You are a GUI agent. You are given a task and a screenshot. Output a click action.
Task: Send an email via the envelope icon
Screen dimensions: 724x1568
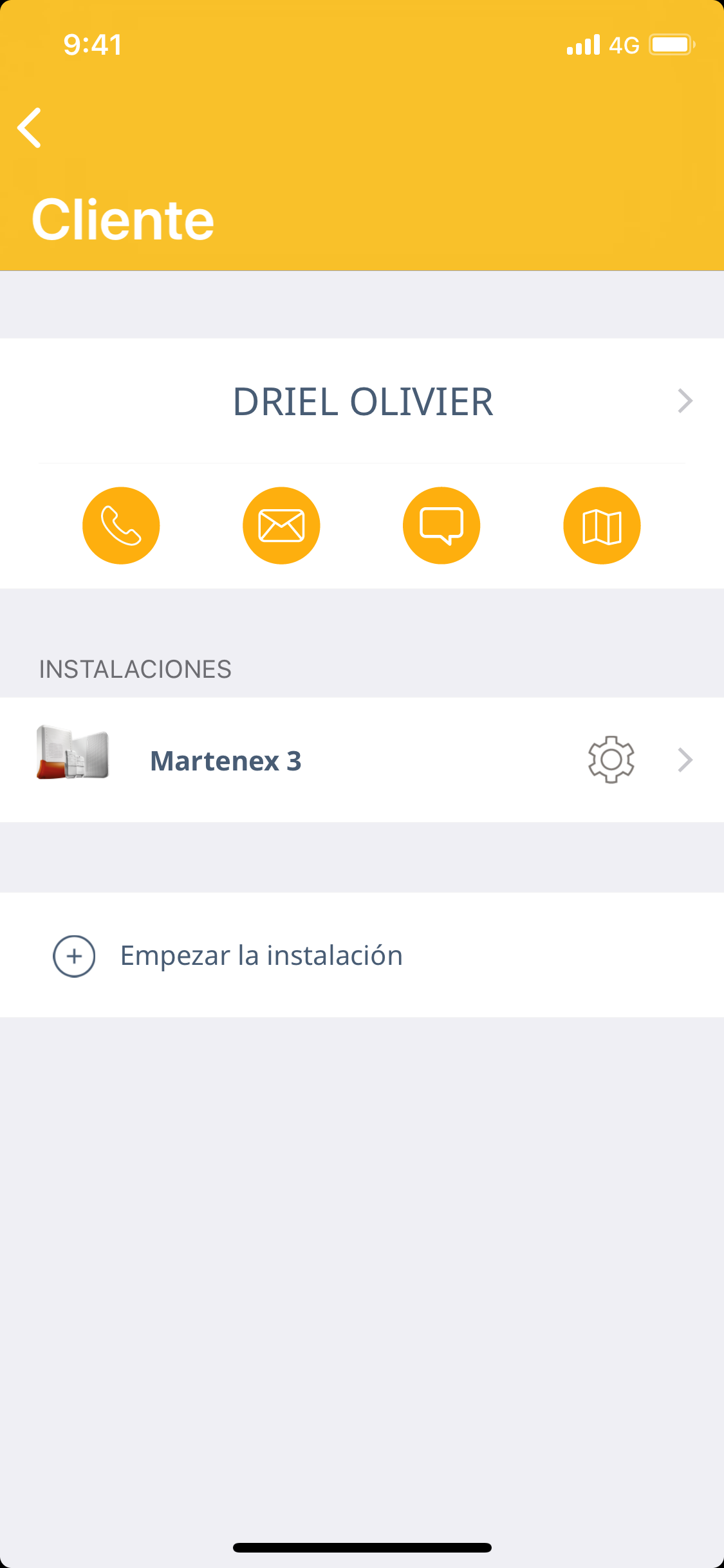point(281,526)
